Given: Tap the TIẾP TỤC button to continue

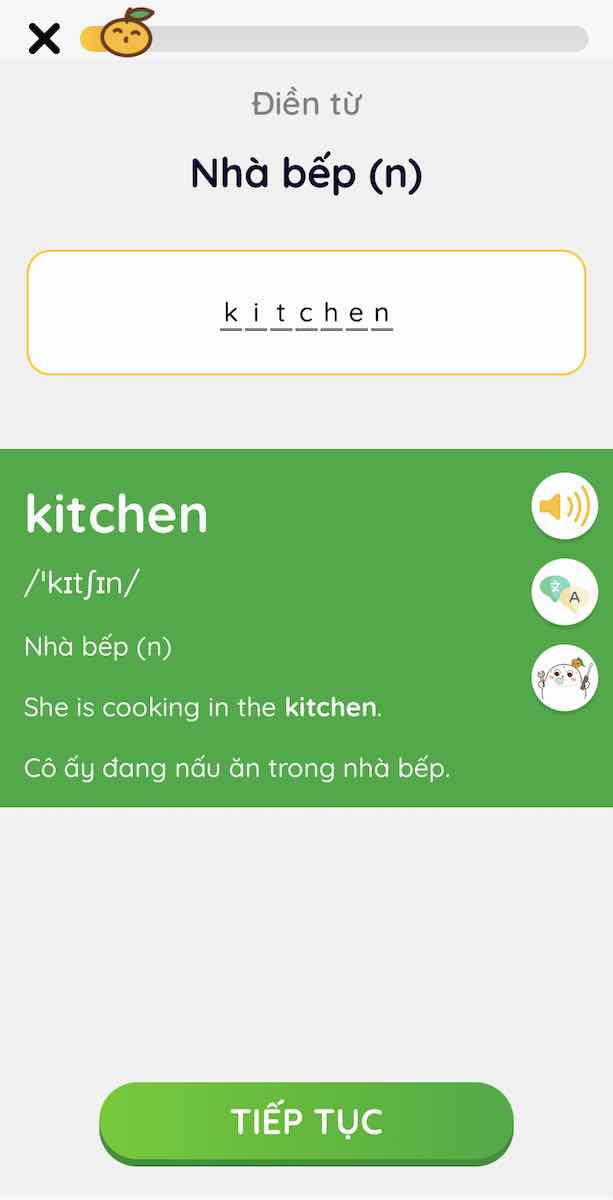Looking at the screenshot, I should click(x=306, y=1121).
